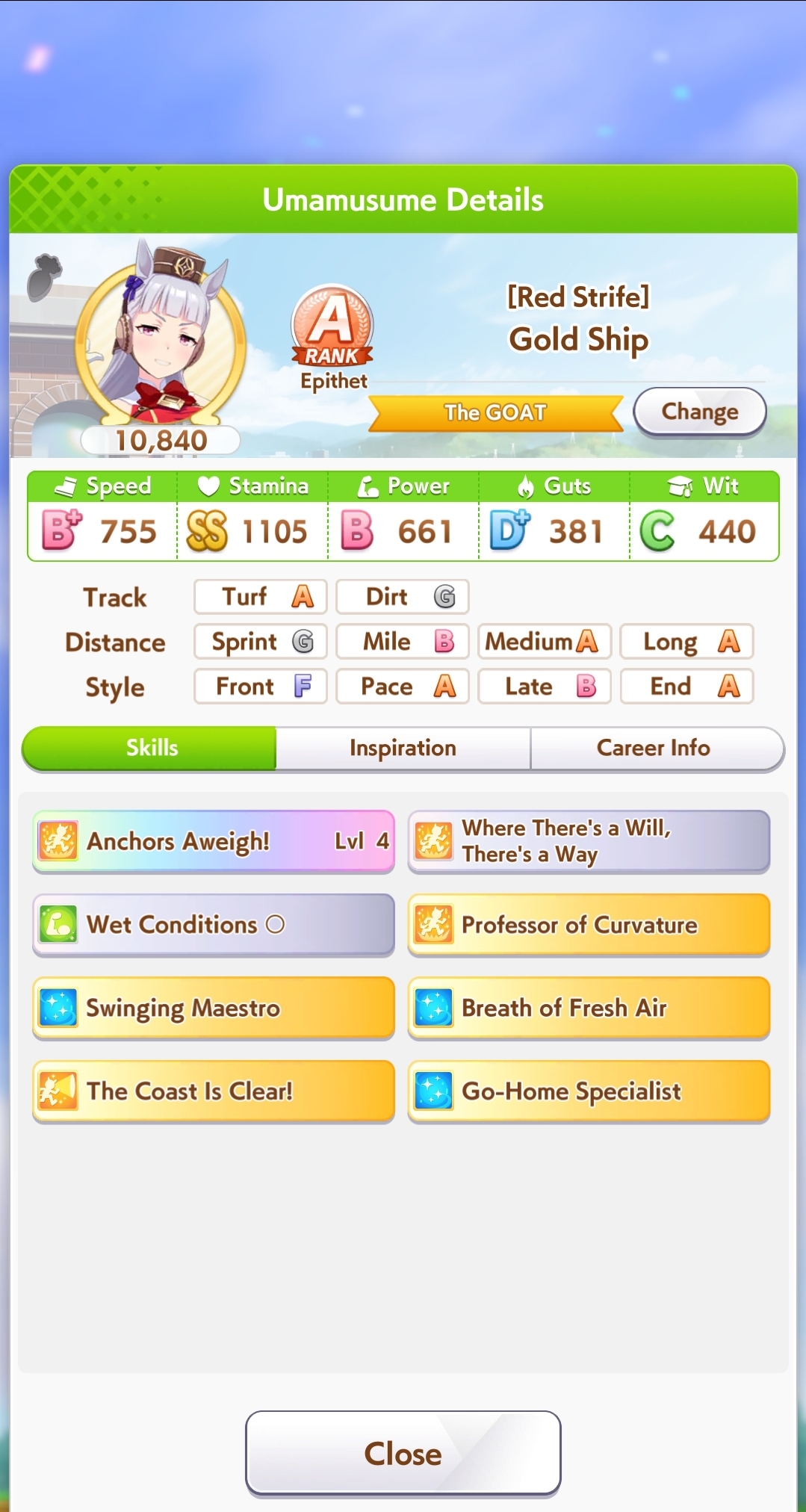Viewport: 806px width, 1512px height.
Task: Open the Wet Conditions skill
Action: 214,925
